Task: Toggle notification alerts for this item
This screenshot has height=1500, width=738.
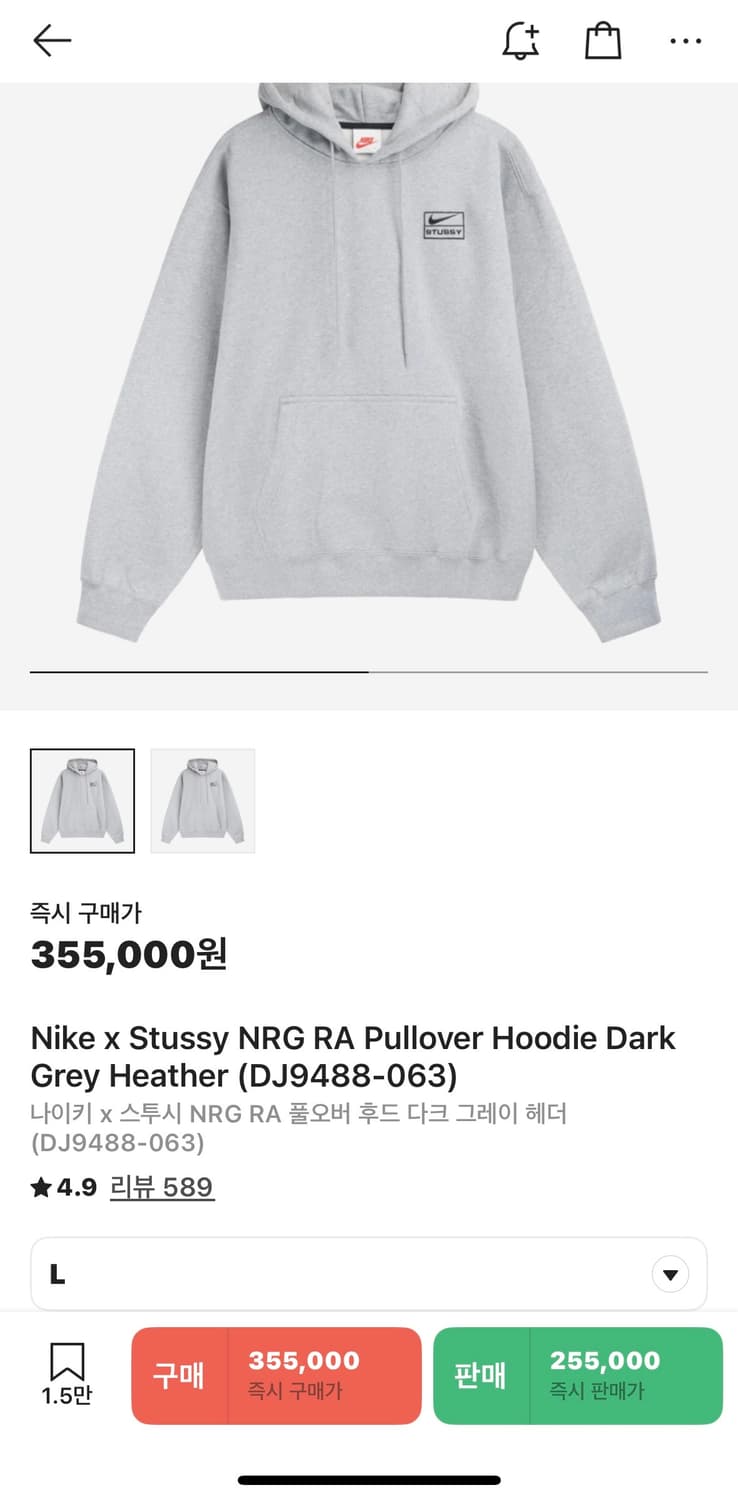Action: [x=519, y=40]
